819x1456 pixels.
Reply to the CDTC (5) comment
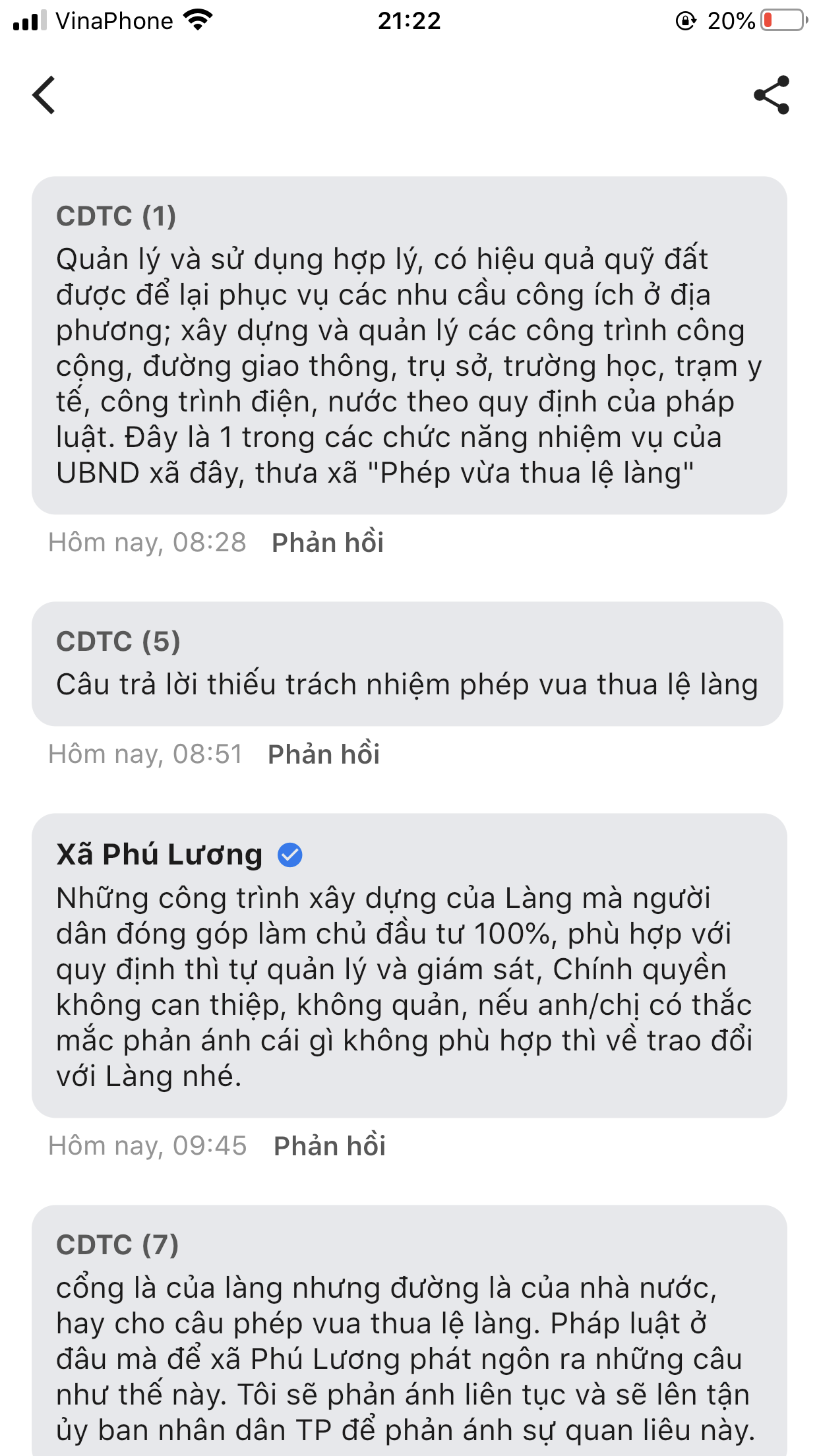point(323,754)
